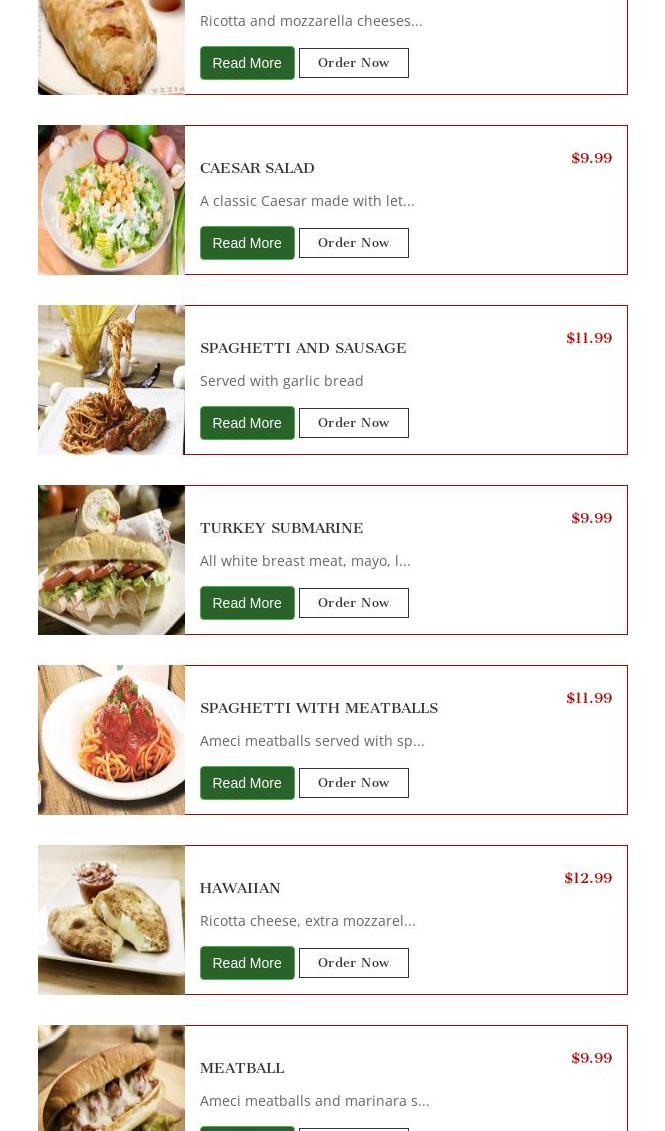Read more about Spaghetti with Meatballs
Viewport: 665px width, 1131px height.
(247, 783)
